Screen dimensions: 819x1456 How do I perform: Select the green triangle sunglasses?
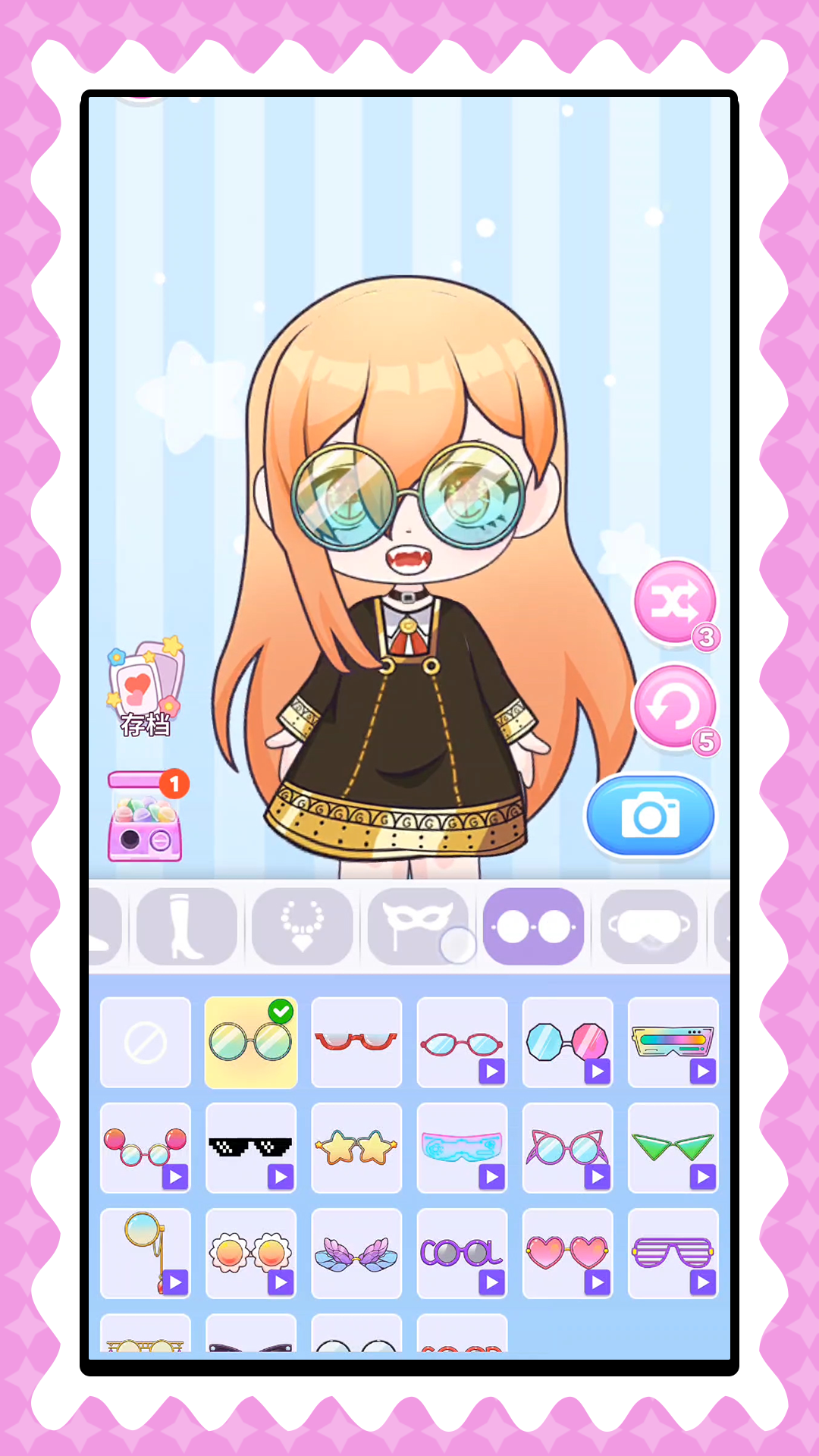(x=673, y=1148)
